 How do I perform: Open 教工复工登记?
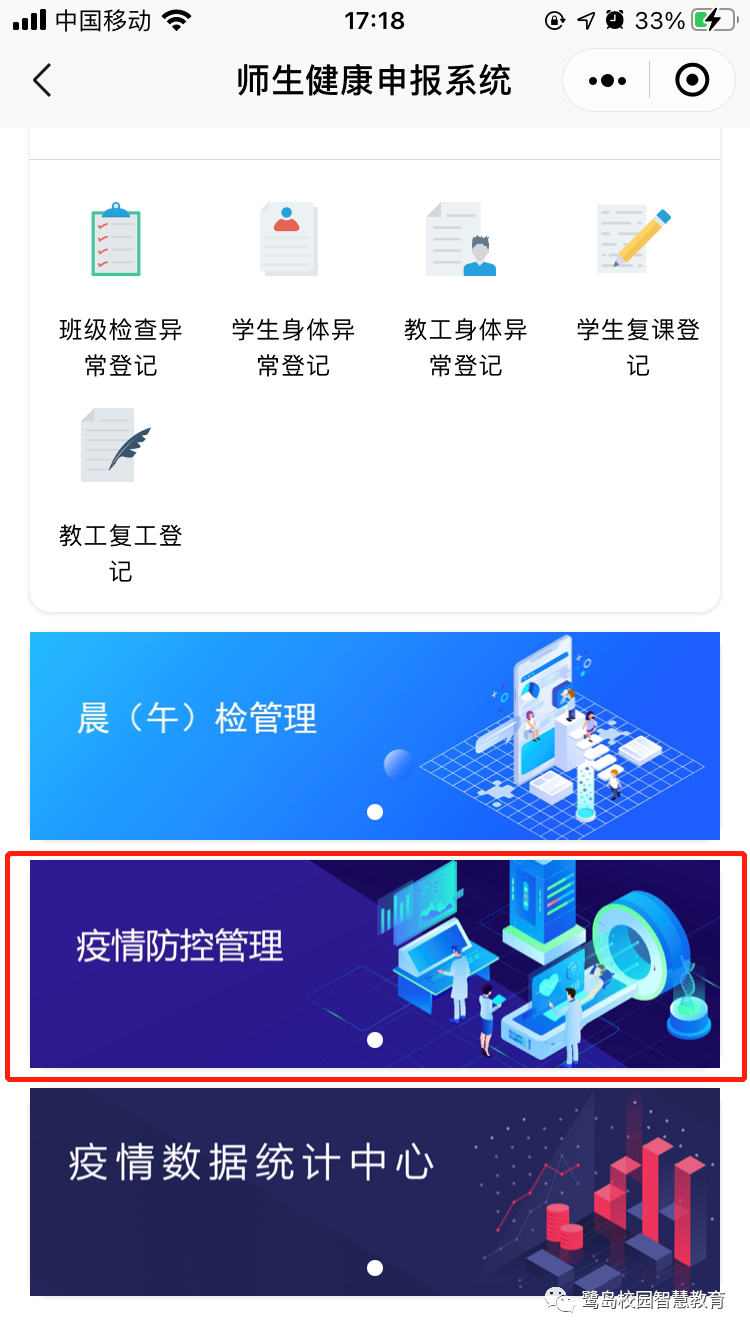tap(121, 496)
